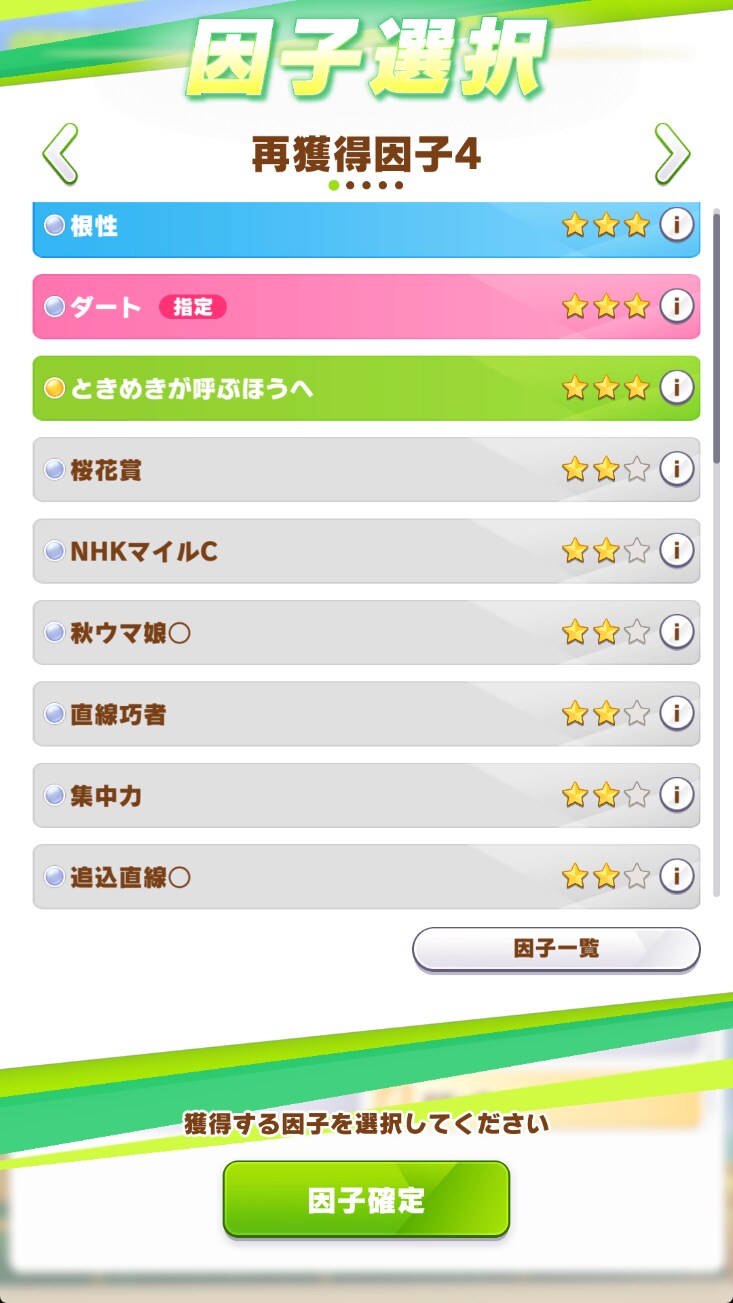Image resolution: width=733 pixels, height=1303 pixels.
Task: Go to the previous factor page arrow
Action: 59,155
